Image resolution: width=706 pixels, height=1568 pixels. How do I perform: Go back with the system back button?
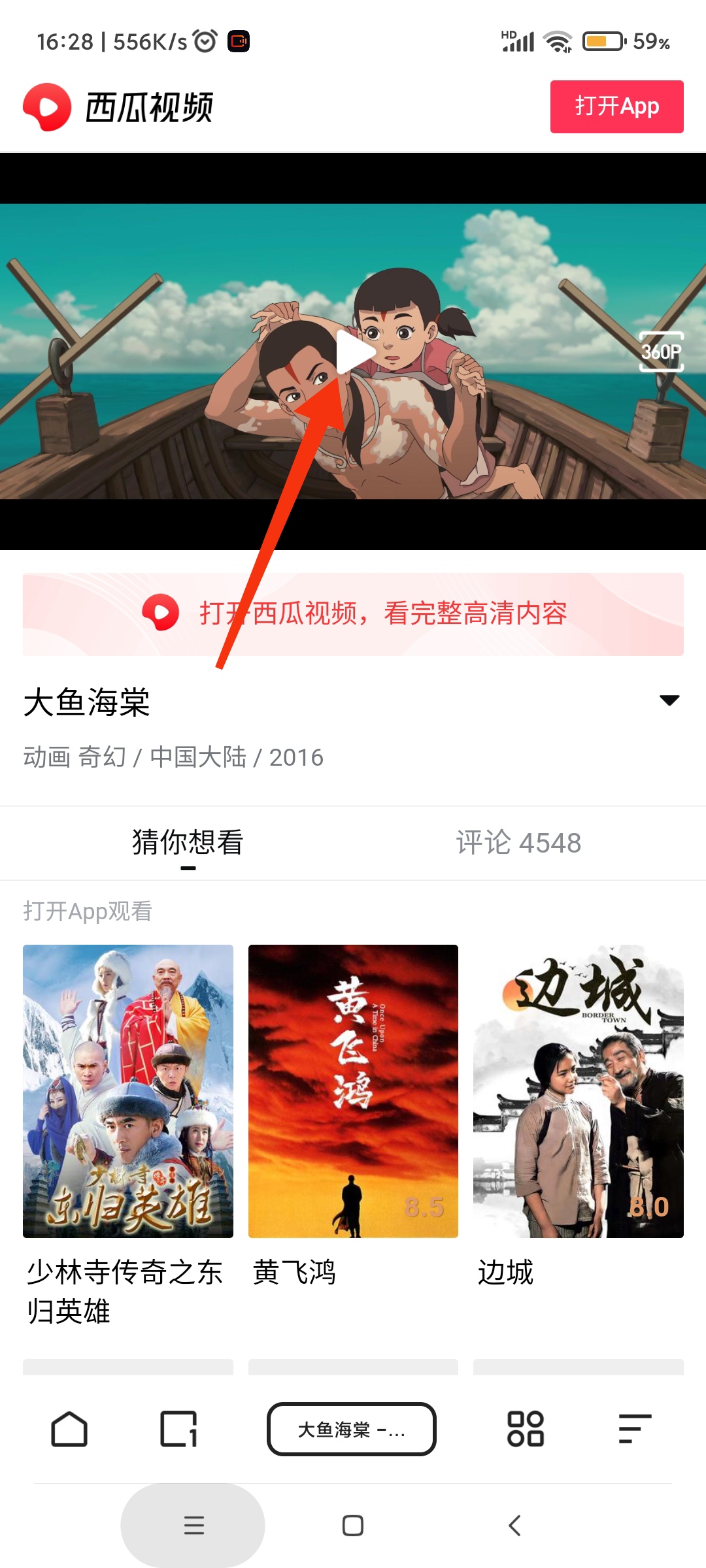(x=514, y=1526)
